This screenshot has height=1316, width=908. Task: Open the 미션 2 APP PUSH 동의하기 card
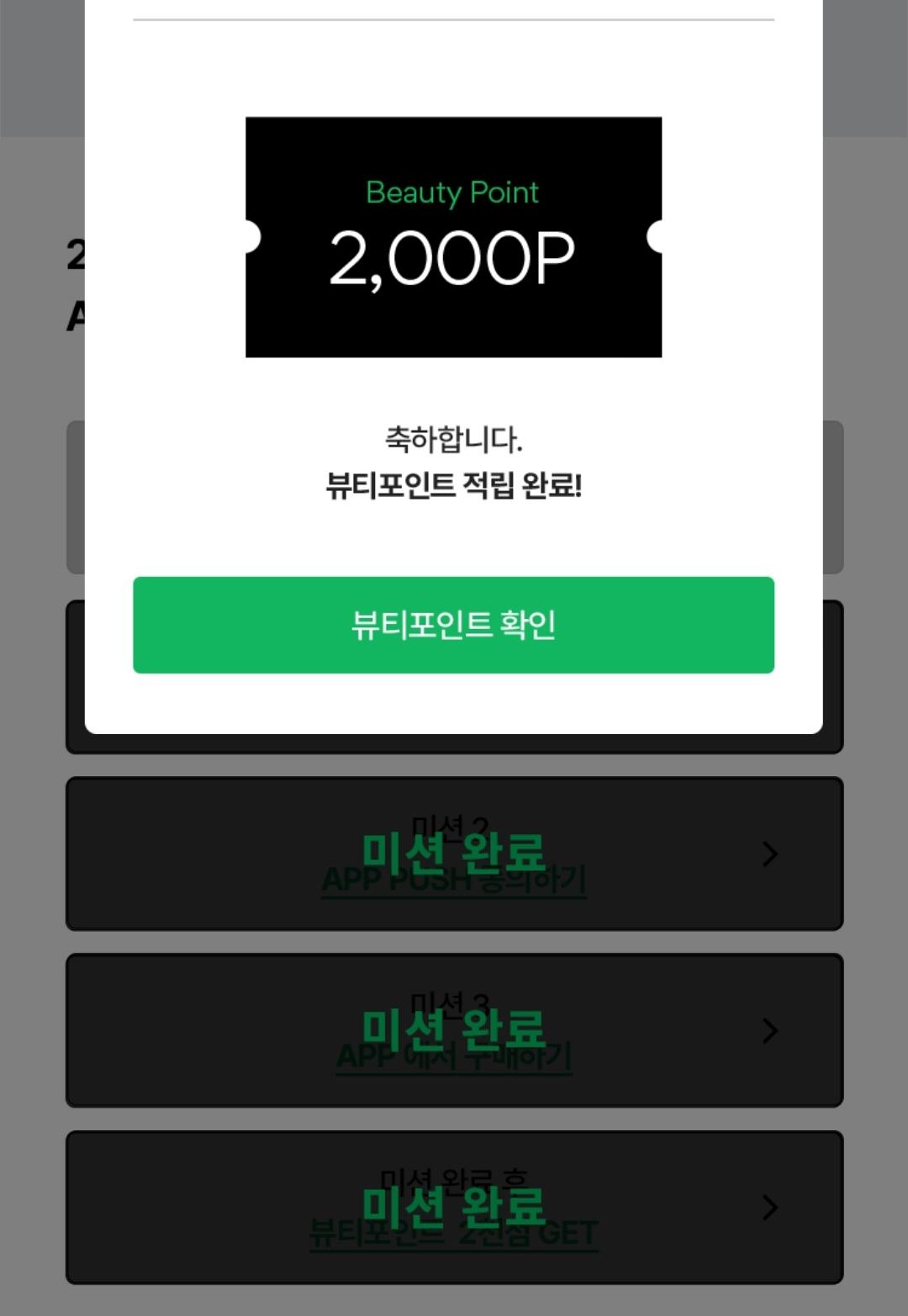coord(454,854)
